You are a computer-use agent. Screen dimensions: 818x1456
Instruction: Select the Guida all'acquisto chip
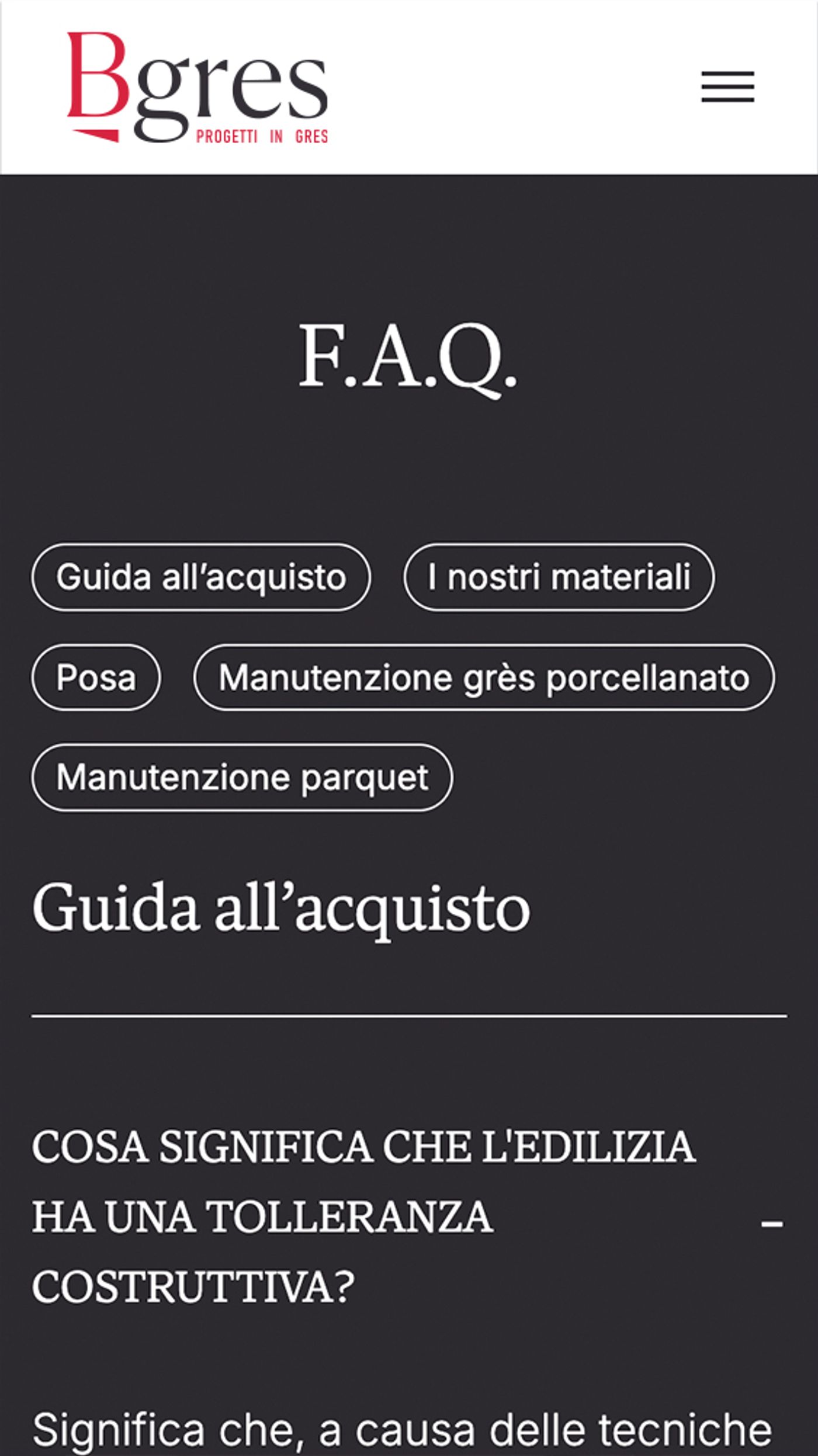(201, 577)
